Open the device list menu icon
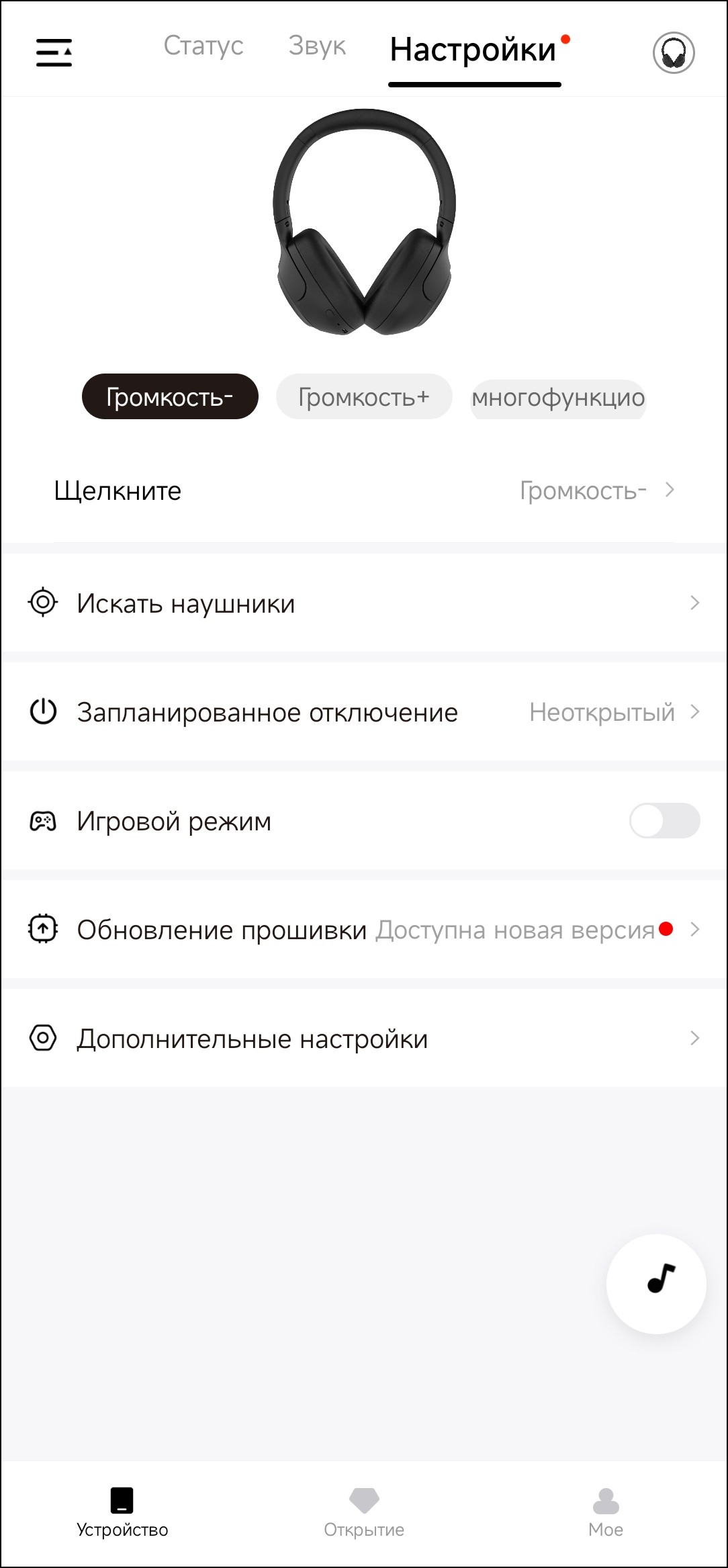The height and width of the screenshot is (1568, 728). pos(54,52)
